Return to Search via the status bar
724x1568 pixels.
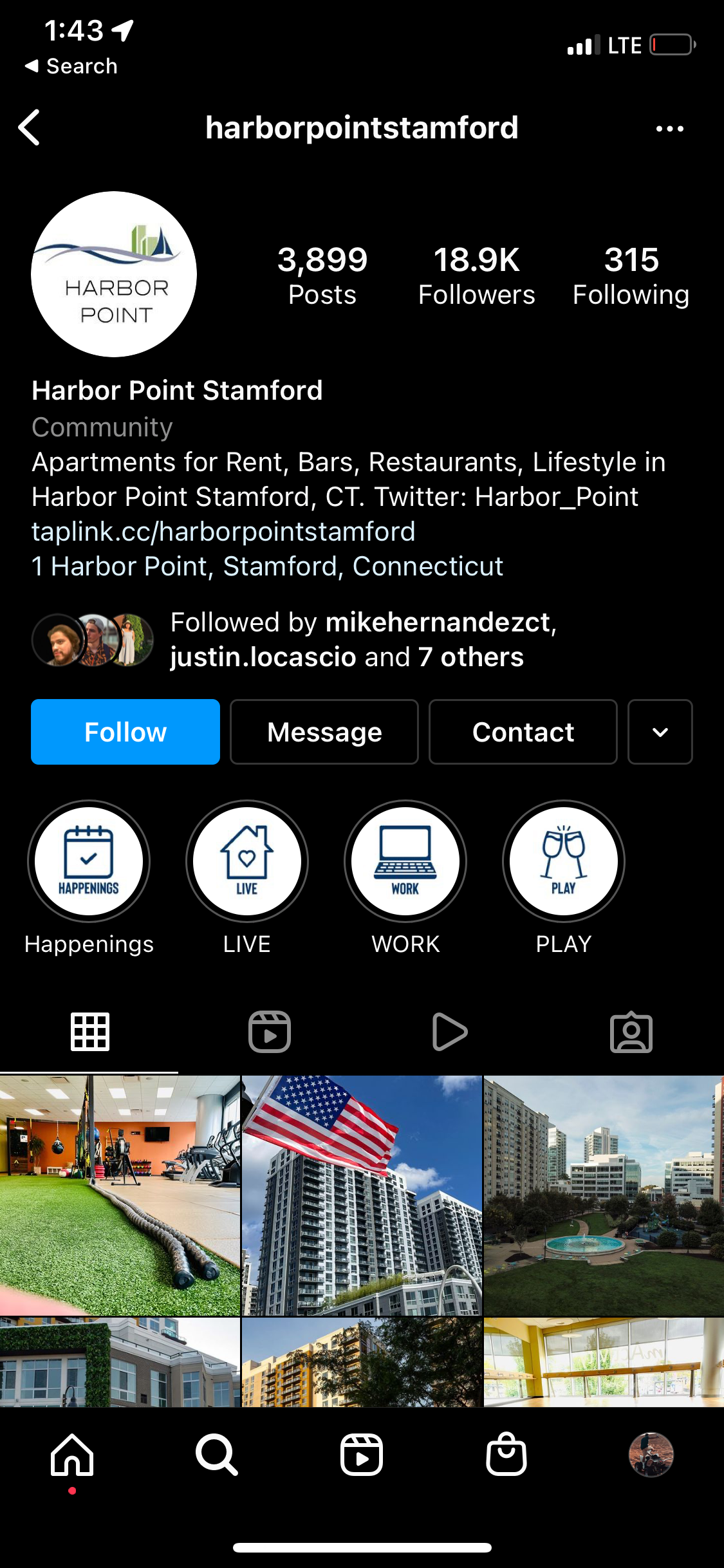tap(71, 66)
